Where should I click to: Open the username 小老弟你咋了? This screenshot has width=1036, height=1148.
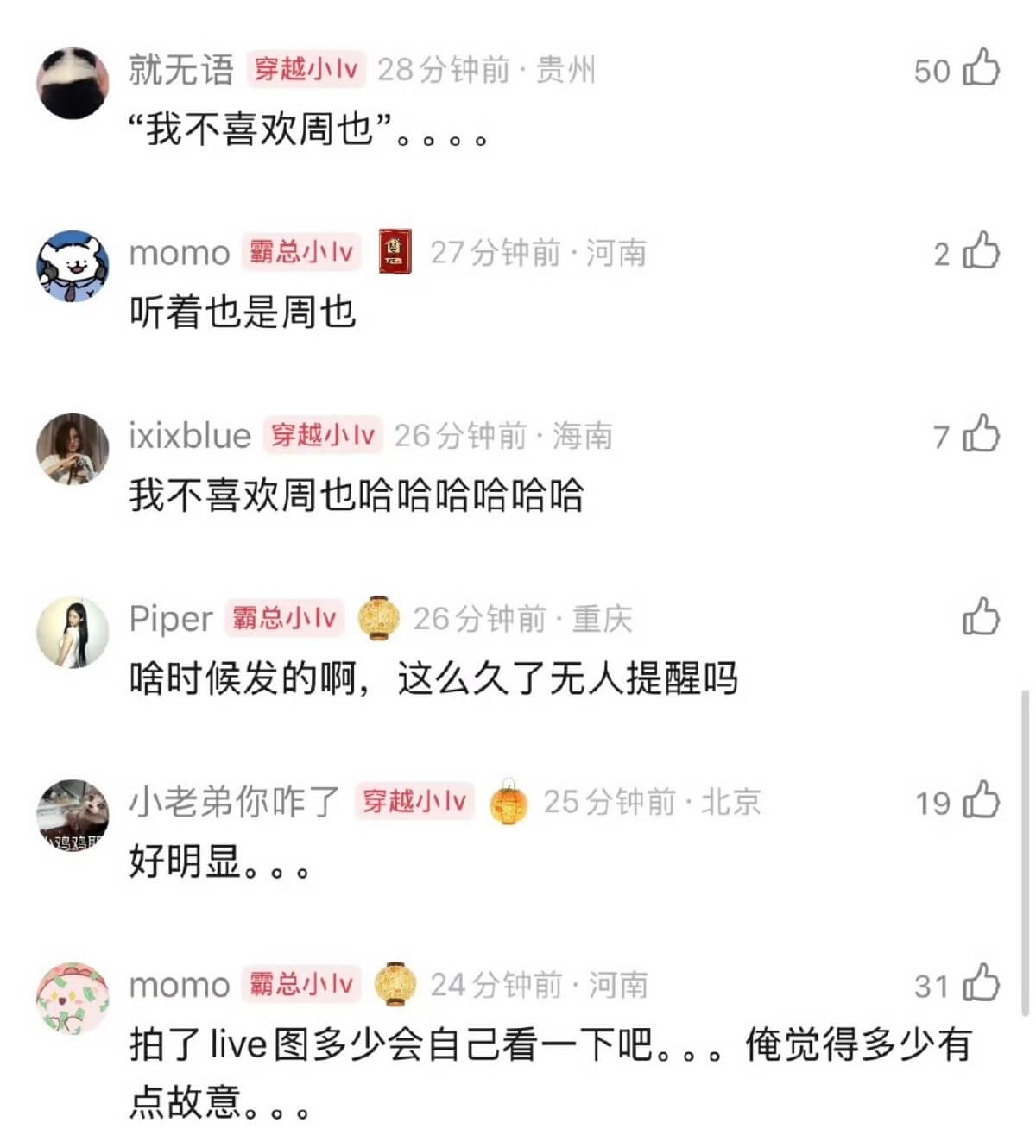tap(234, 802)
